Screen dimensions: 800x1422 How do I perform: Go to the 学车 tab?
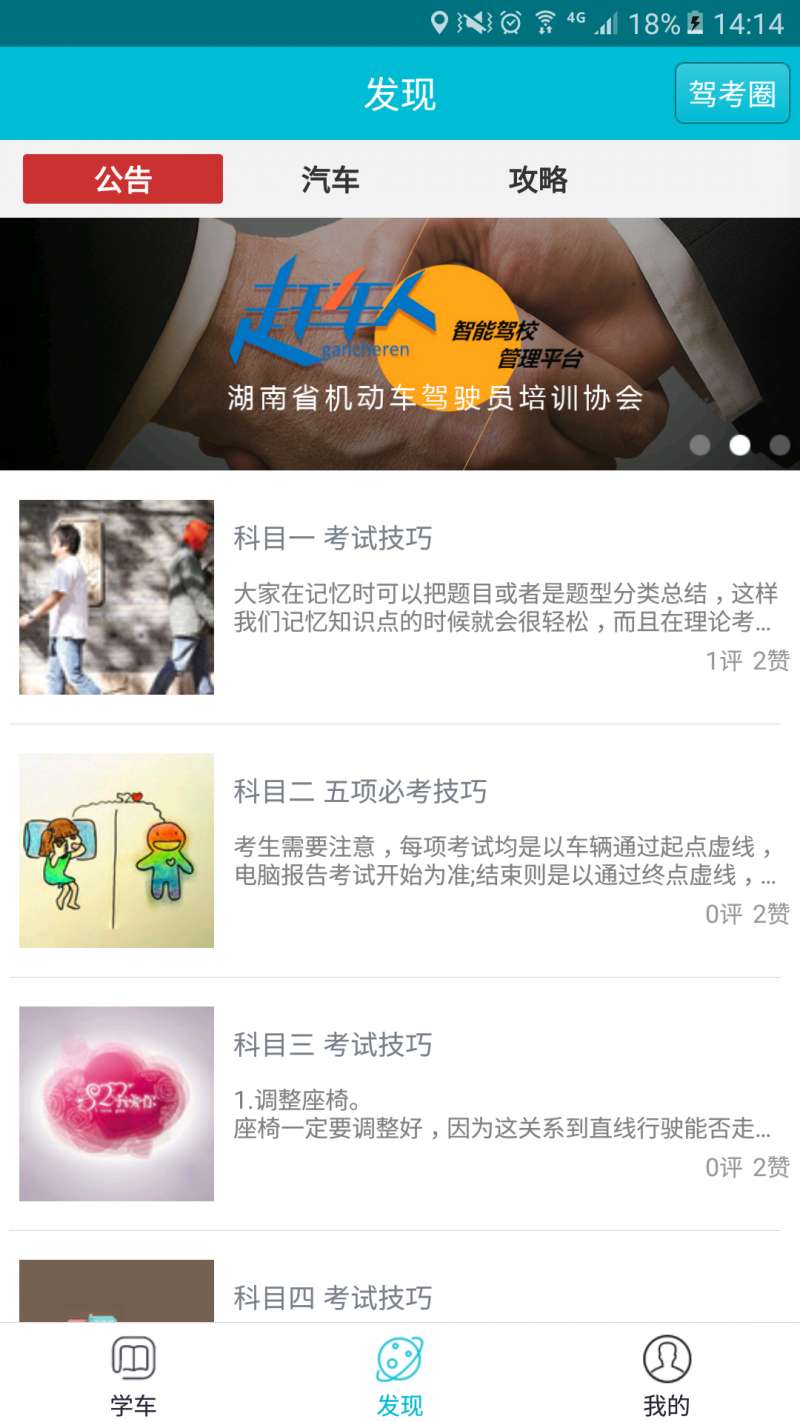(133, 1374)
